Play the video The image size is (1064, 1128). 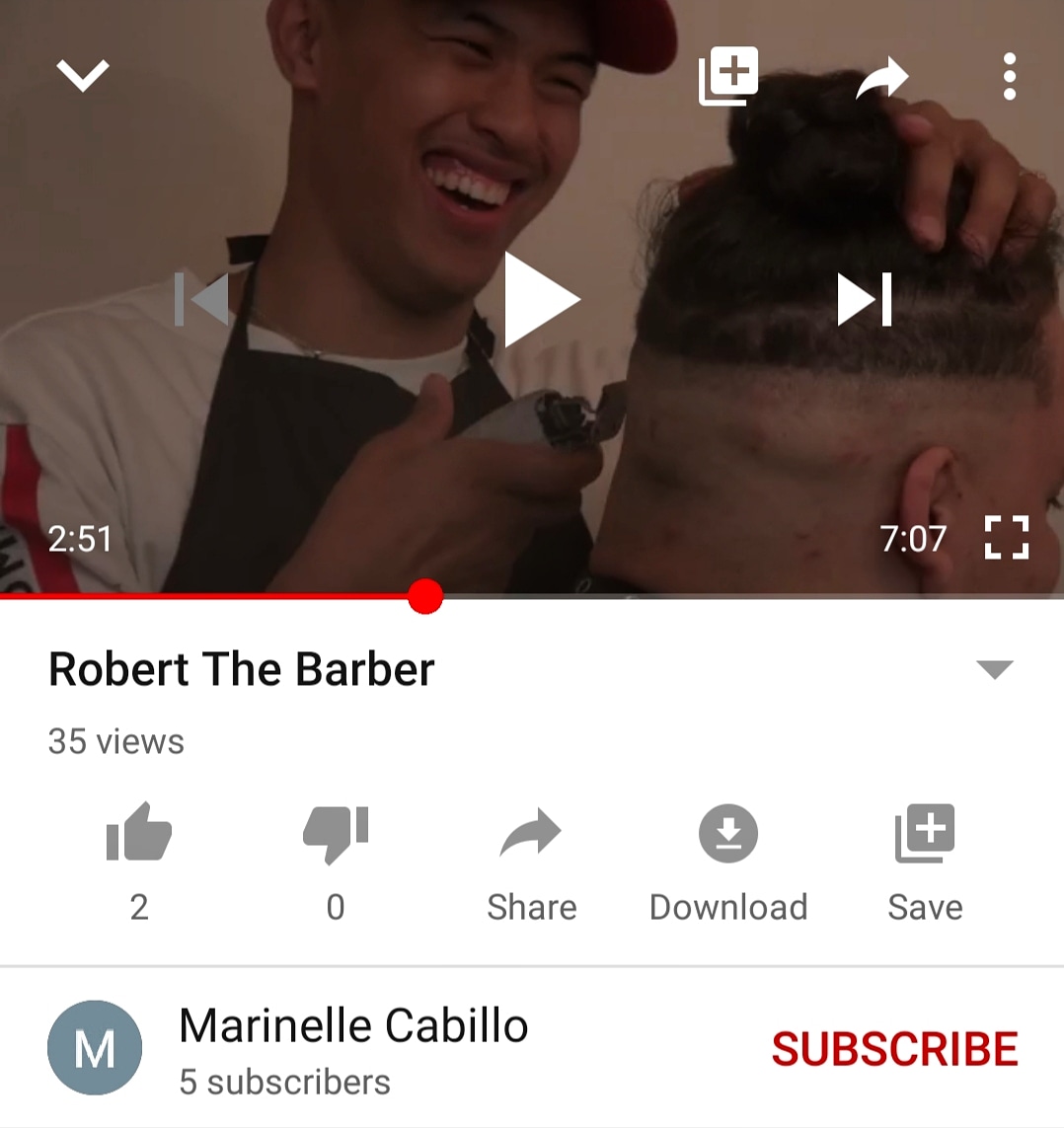(x=540, y=299)
